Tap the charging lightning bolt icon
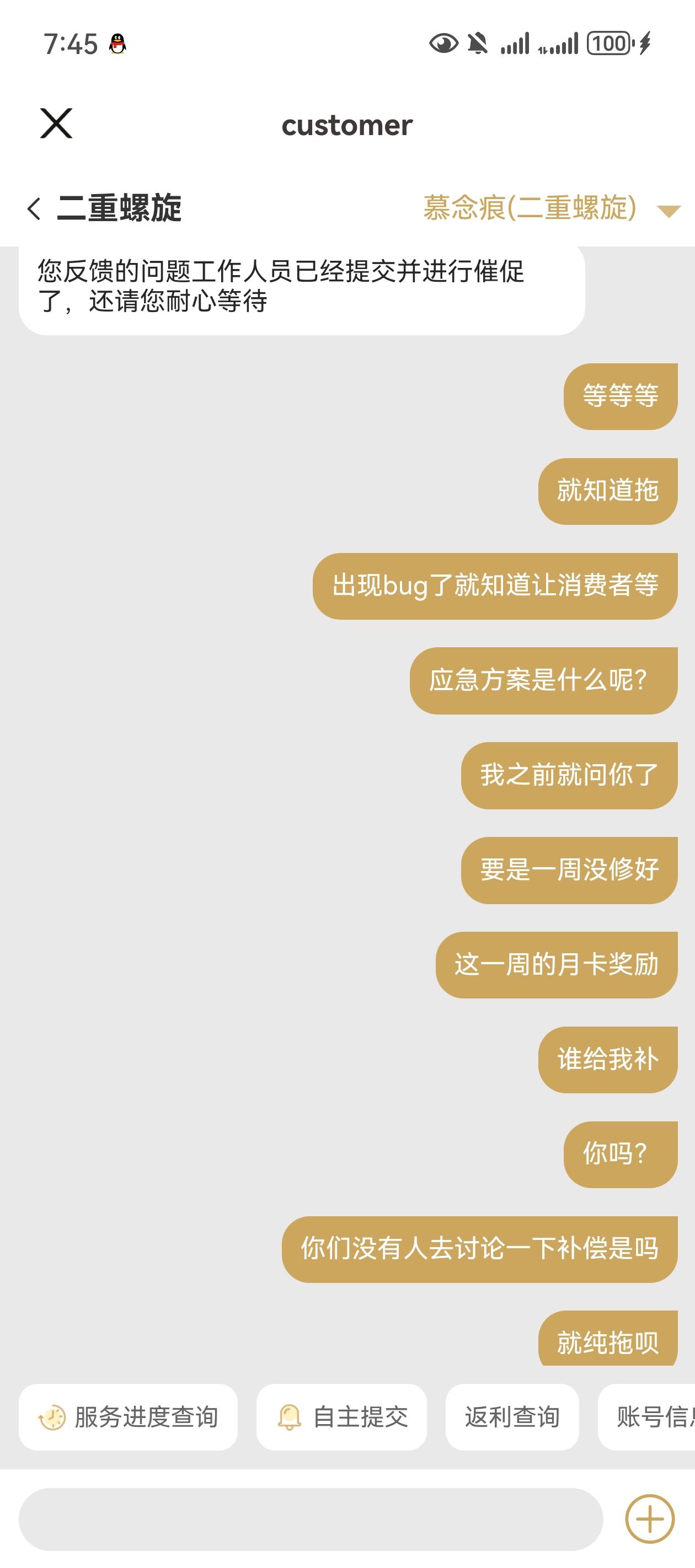This screenshot has width=695, height=1568. pos(644,44)
